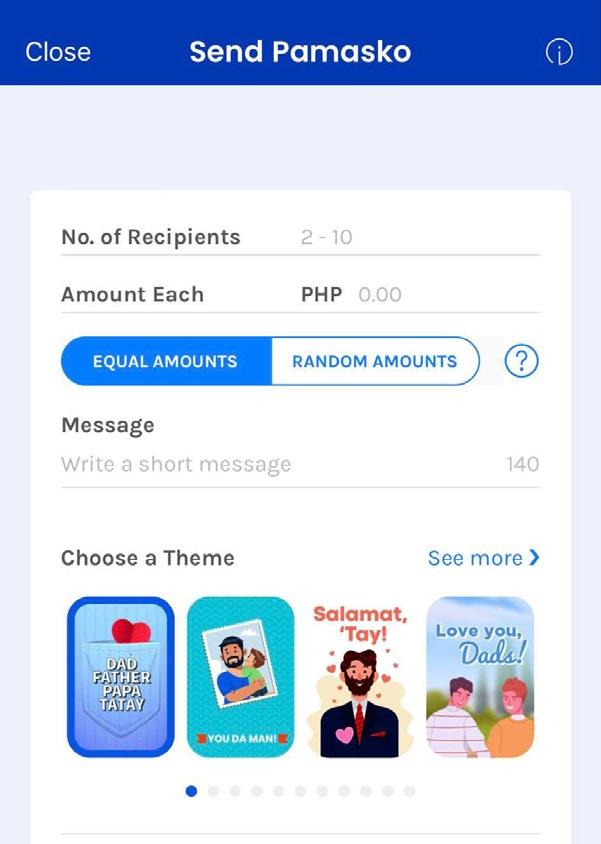The width and height of the screenshot is (601, 844).
Task: Close the Send Pamasko screen
Action: coord(58,52)
